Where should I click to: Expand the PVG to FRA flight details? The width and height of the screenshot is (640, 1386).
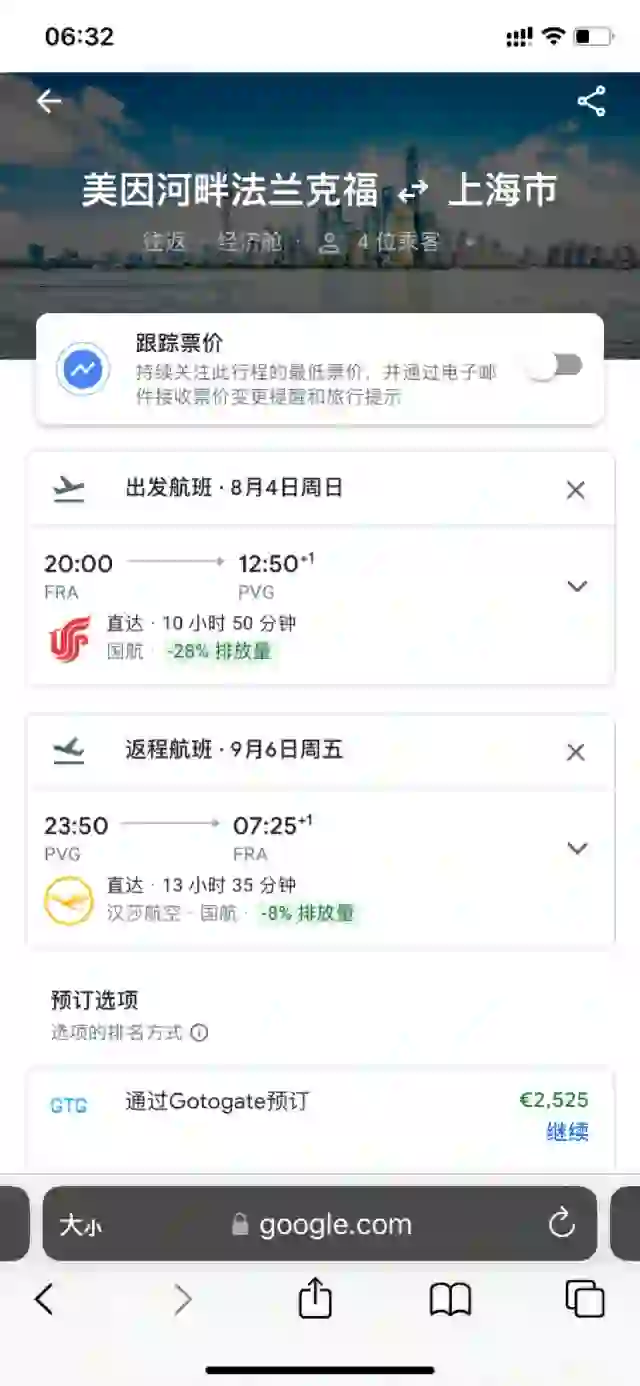click(577, 848)
